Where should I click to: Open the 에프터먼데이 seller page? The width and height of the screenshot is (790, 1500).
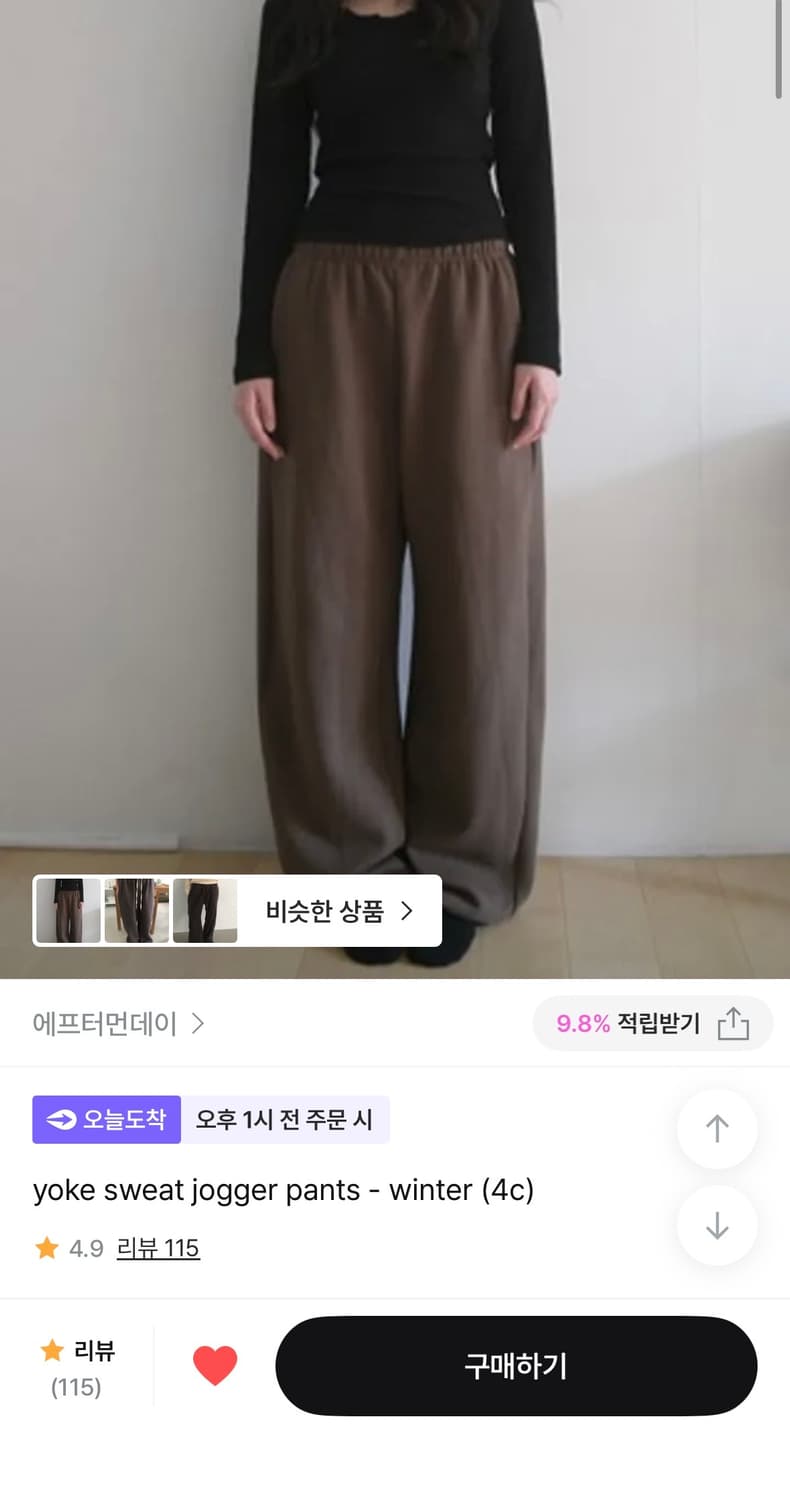105,1024
